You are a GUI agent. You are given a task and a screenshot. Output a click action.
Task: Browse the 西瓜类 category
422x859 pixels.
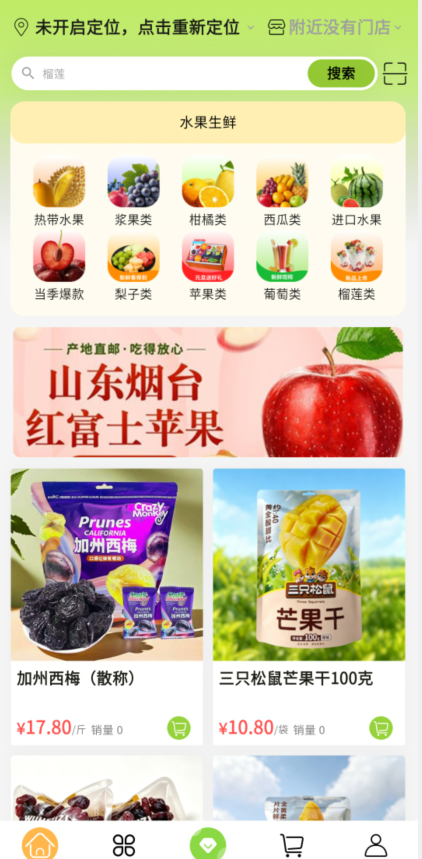(282, 193)
